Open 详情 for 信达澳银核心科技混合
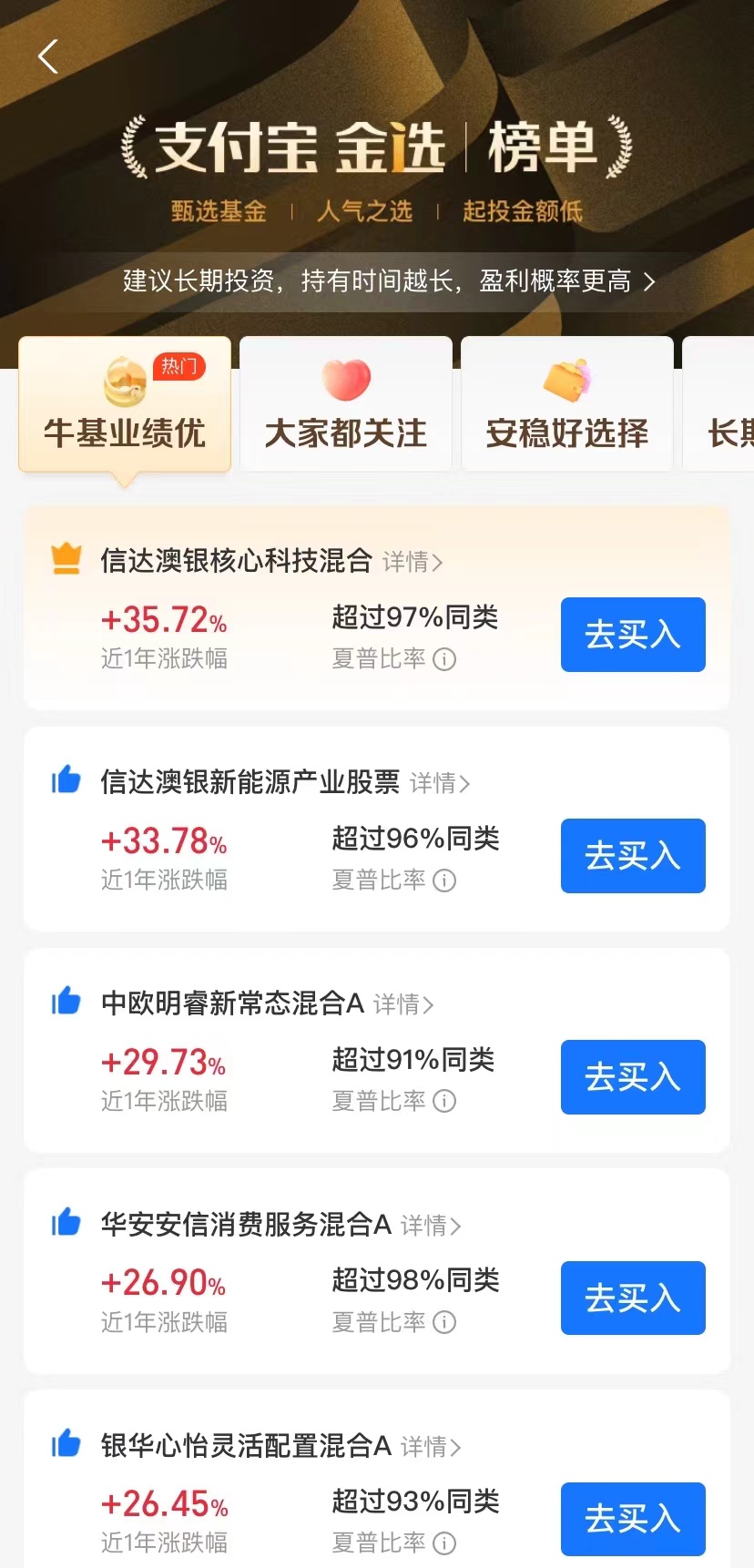This screenshot has width=754, height=1568. click(x=413, y=562)
